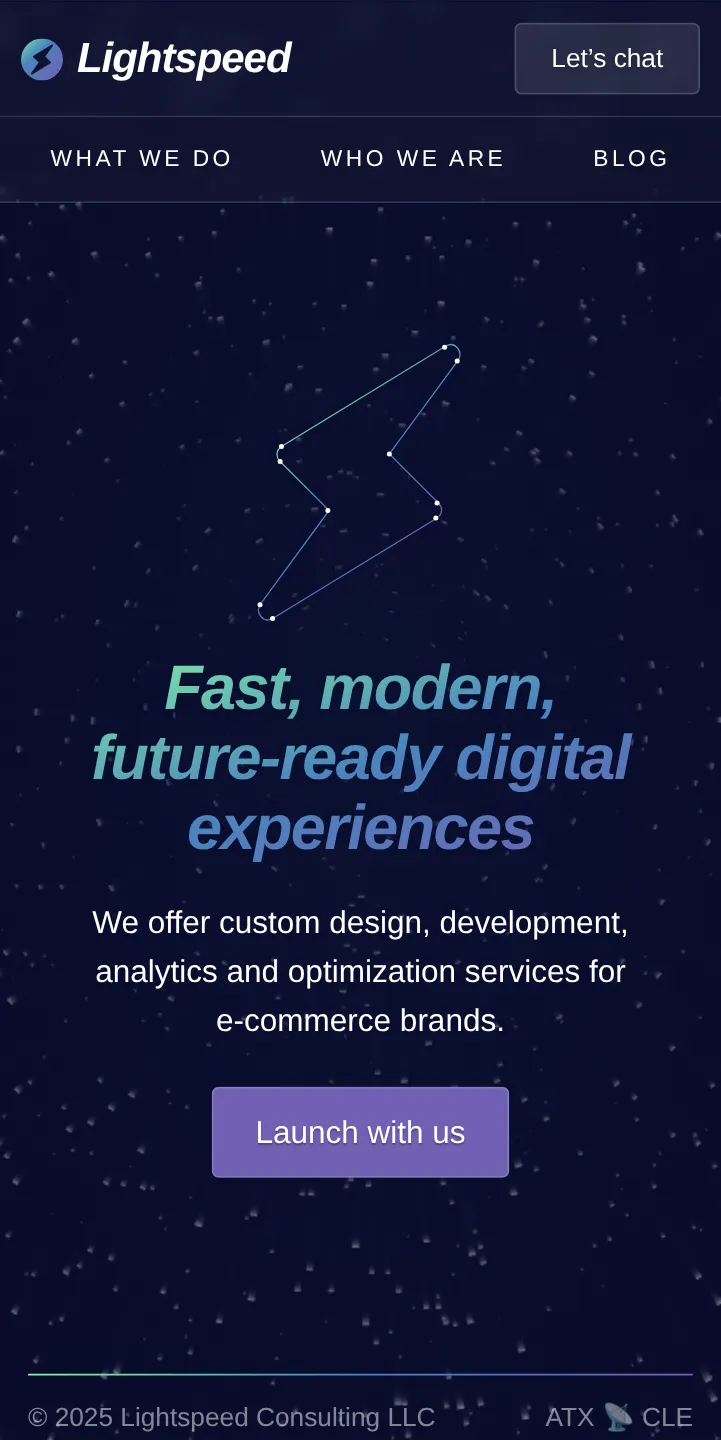Tap the Let's chat button
This screenshot has width=721, height=1440.
[607, 59]
